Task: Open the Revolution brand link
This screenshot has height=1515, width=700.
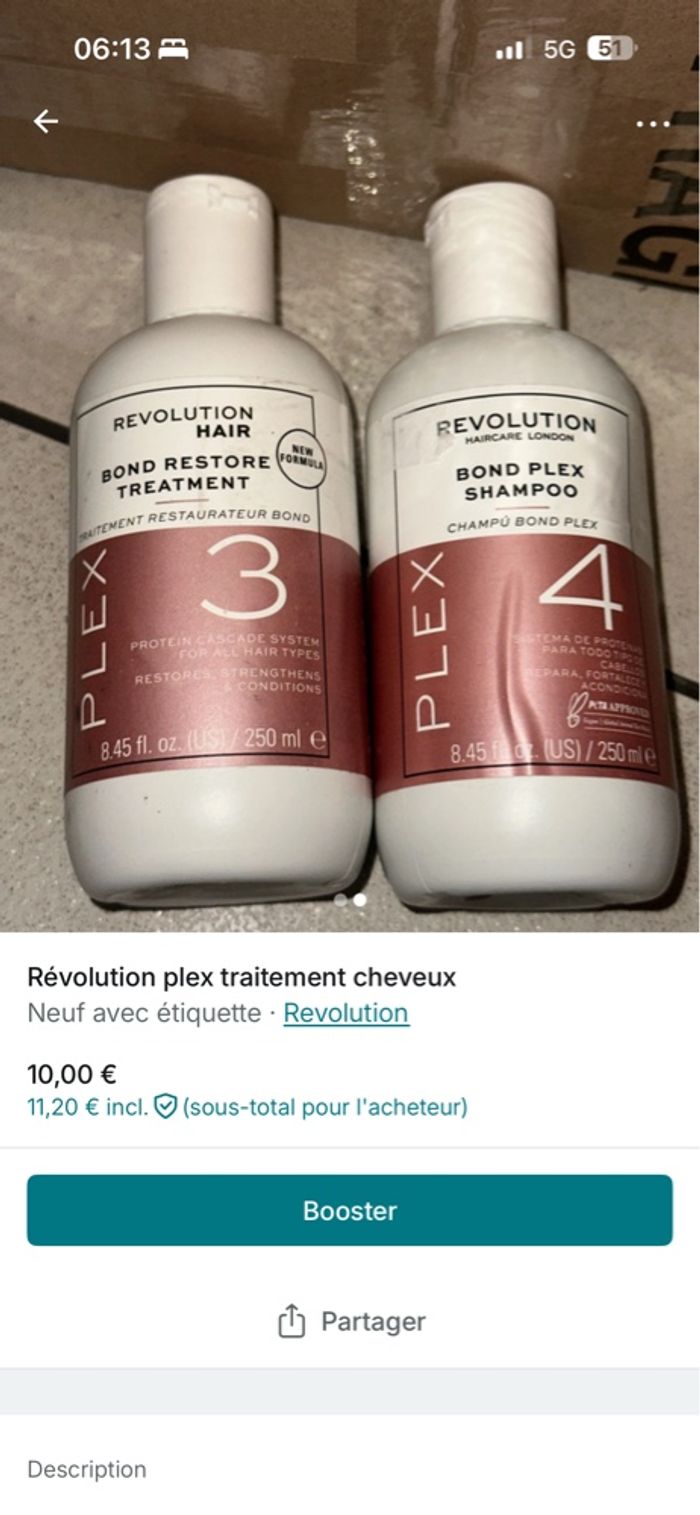Action: pyautogui.click(x=345, y=1013)
